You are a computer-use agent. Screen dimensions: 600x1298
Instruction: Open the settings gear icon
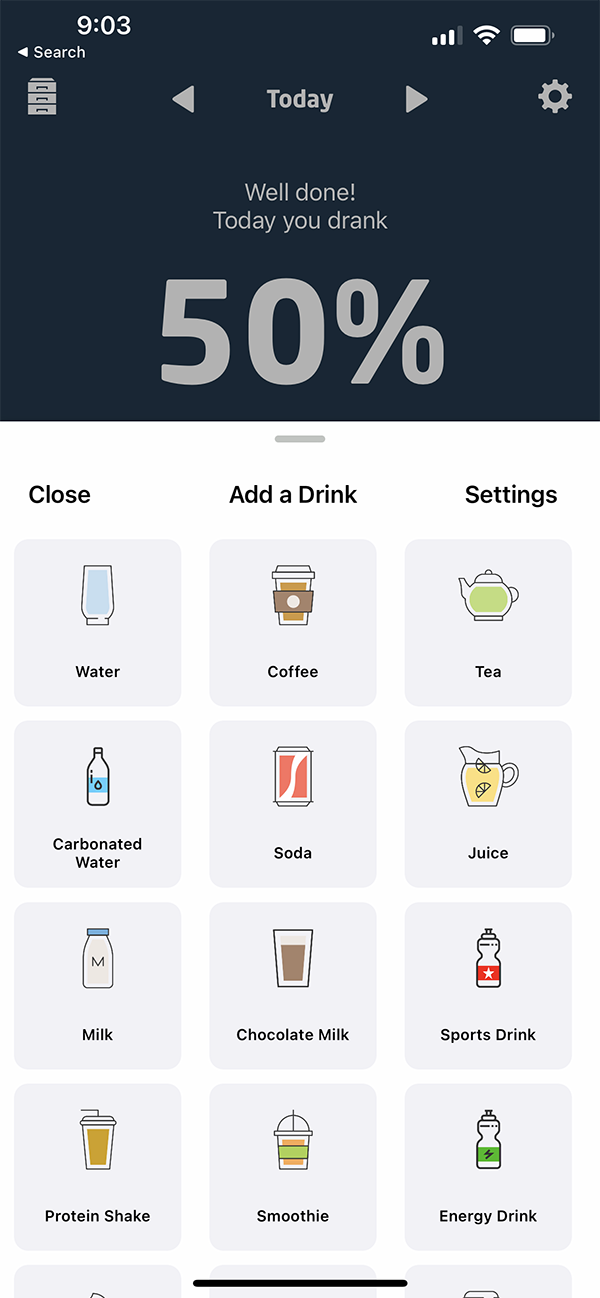click(555, 97)
